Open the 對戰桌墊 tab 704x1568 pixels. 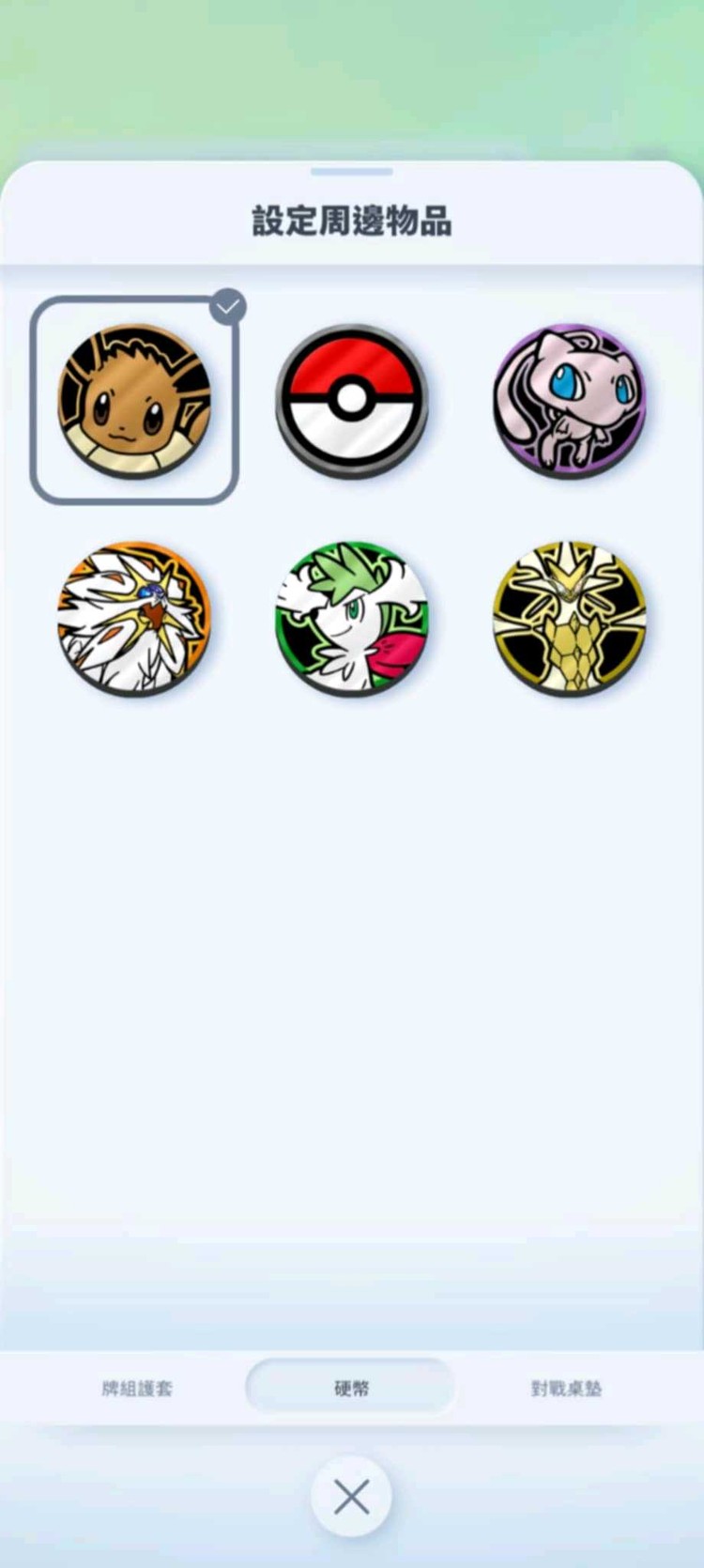[x=566, y=1388]
